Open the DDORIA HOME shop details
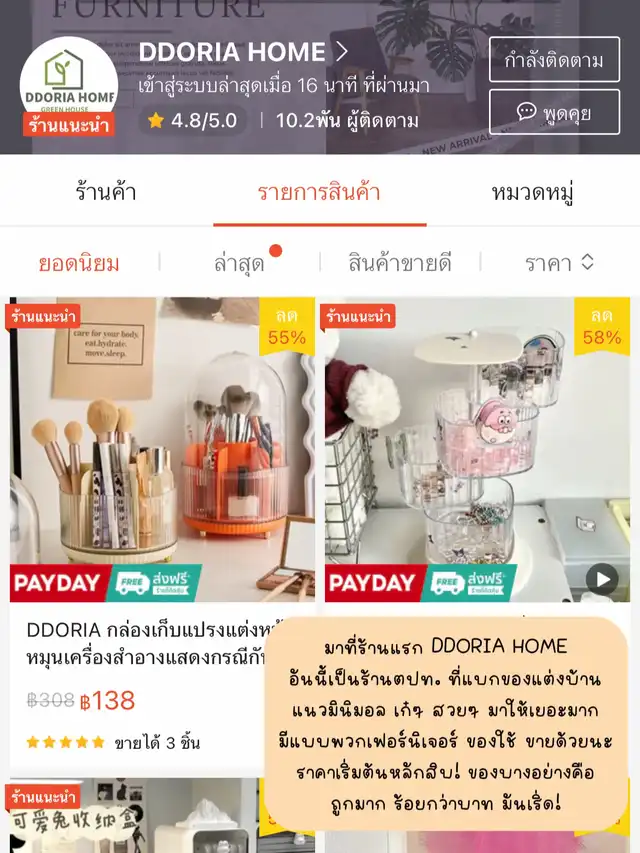640x853 pixels. [242, 52]
